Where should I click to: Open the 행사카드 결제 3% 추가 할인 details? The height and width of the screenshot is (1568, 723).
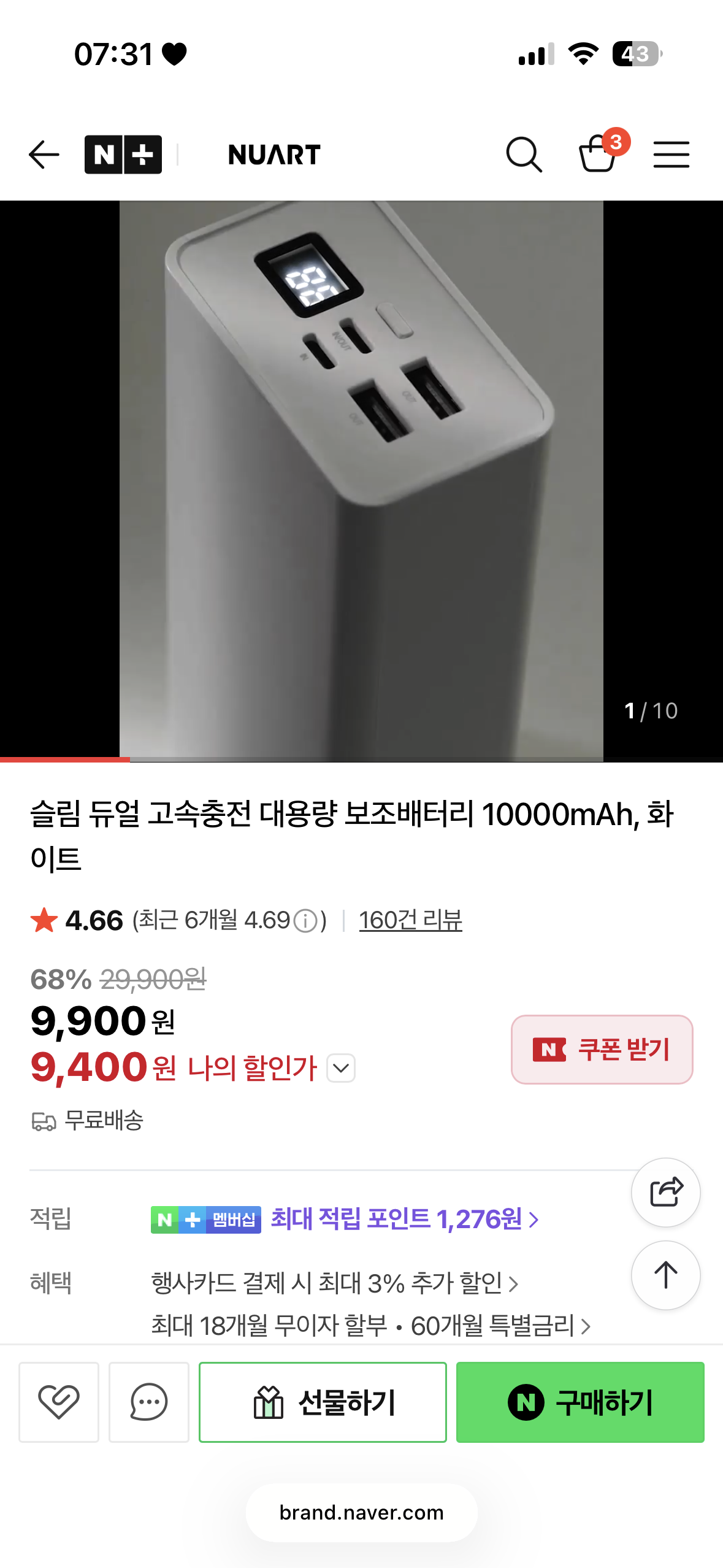pos(334,1283)
